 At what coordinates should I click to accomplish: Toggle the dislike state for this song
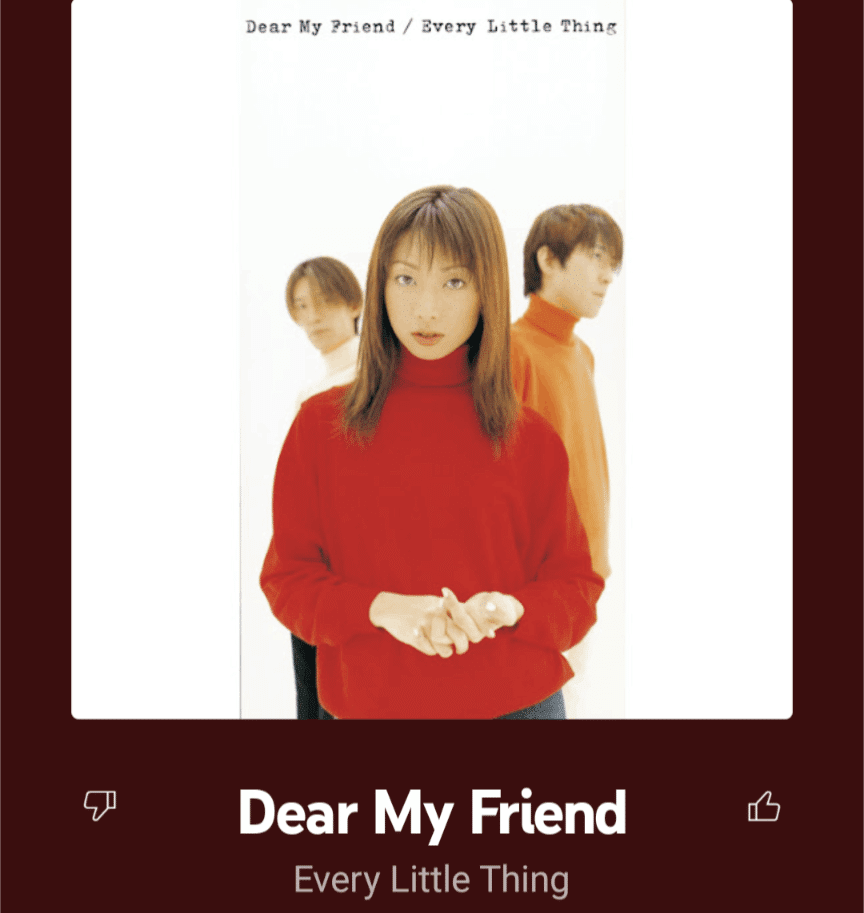tap(101, 806)
